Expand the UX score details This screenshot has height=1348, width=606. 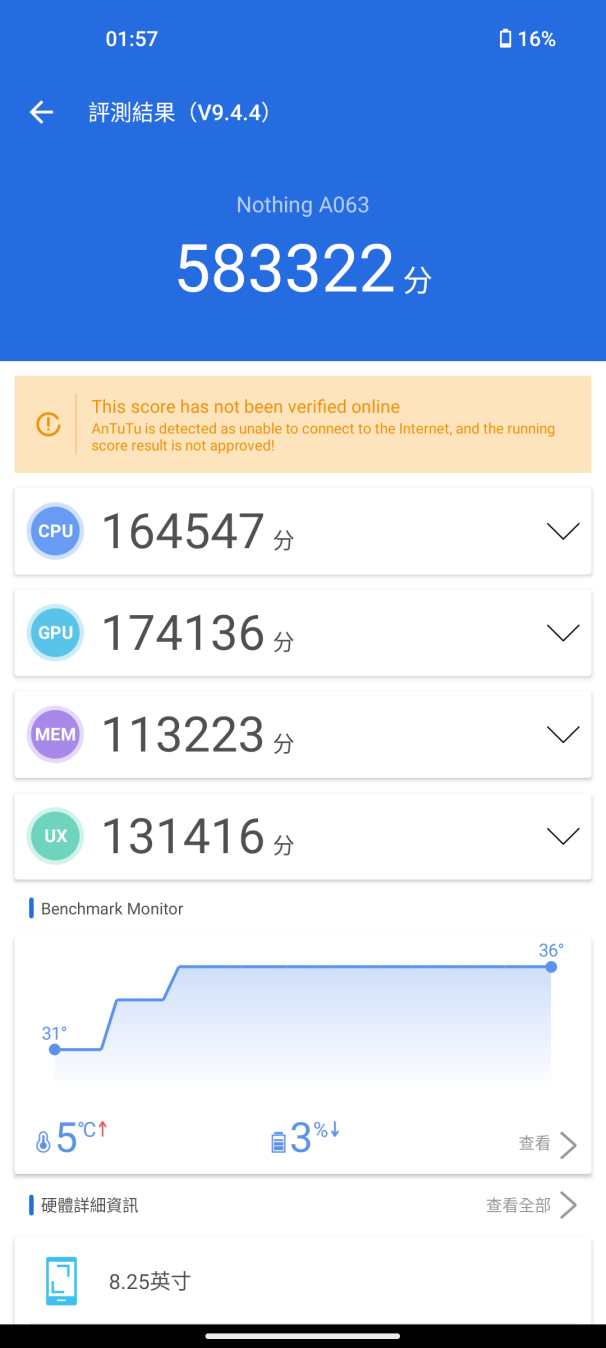click(x=563, y=836)
